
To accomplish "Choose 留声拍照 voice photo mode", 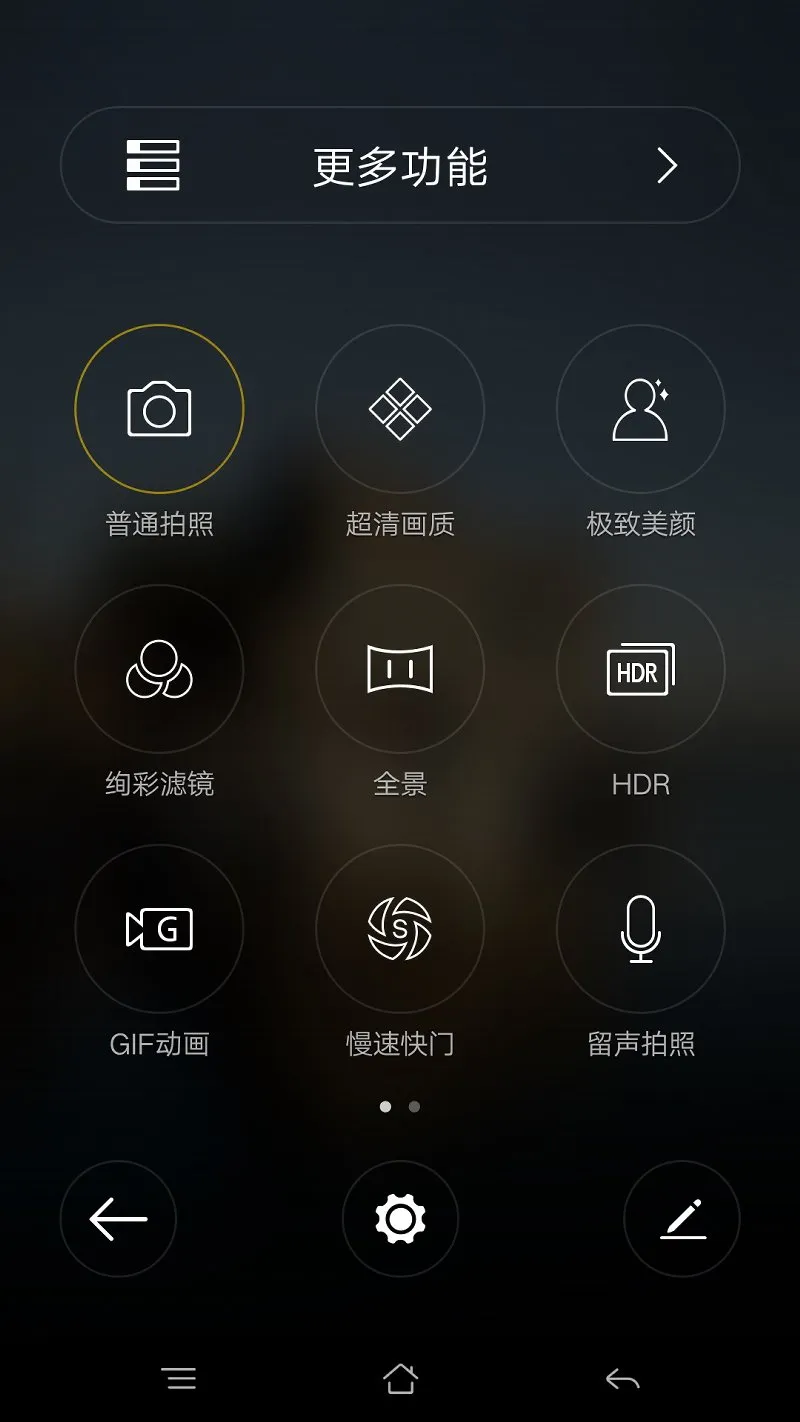I will point(640,929).
